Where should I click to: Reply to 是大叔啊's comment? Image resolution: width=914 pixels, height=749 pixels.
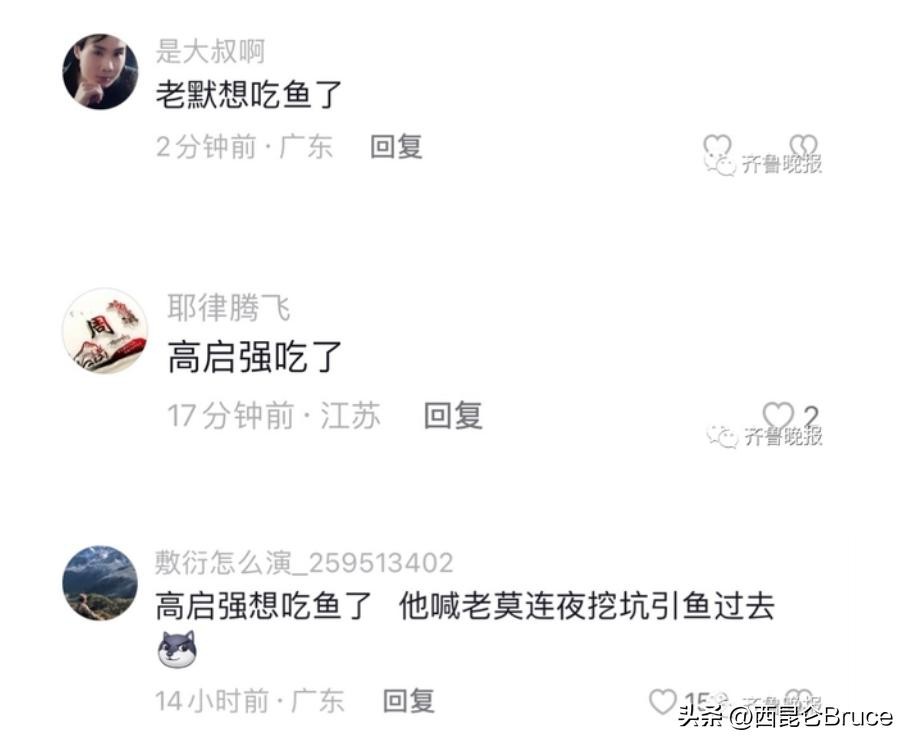tap(396, 147)
